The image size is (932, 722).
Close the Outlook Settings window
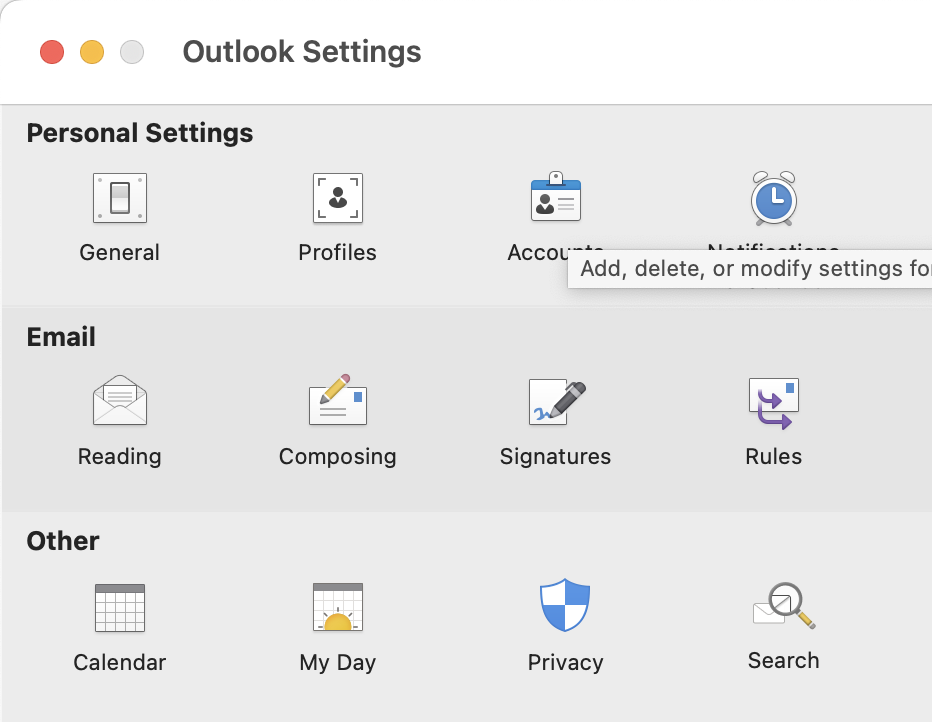pyautogui.click(x=52, y=52)
